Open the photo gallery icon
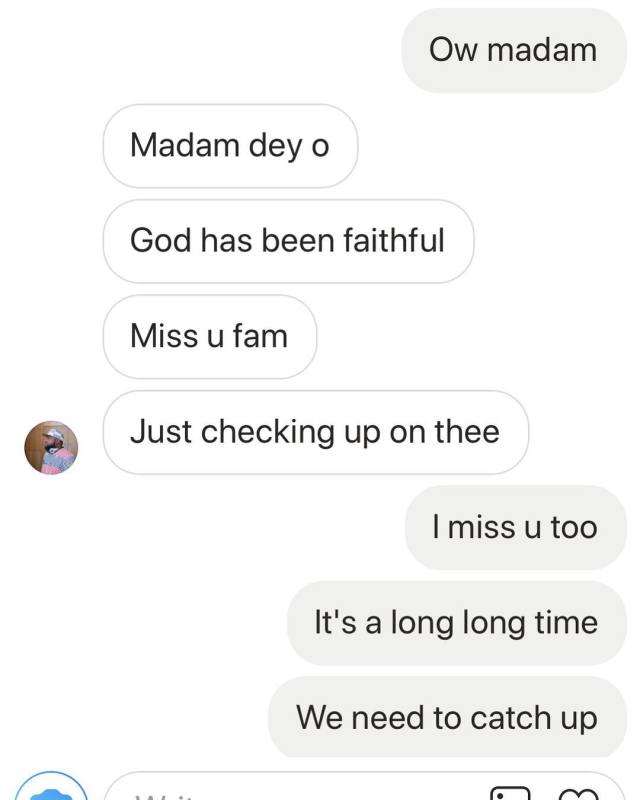The height and width of the screenshot is (800, 640). [x=510, y=793]
